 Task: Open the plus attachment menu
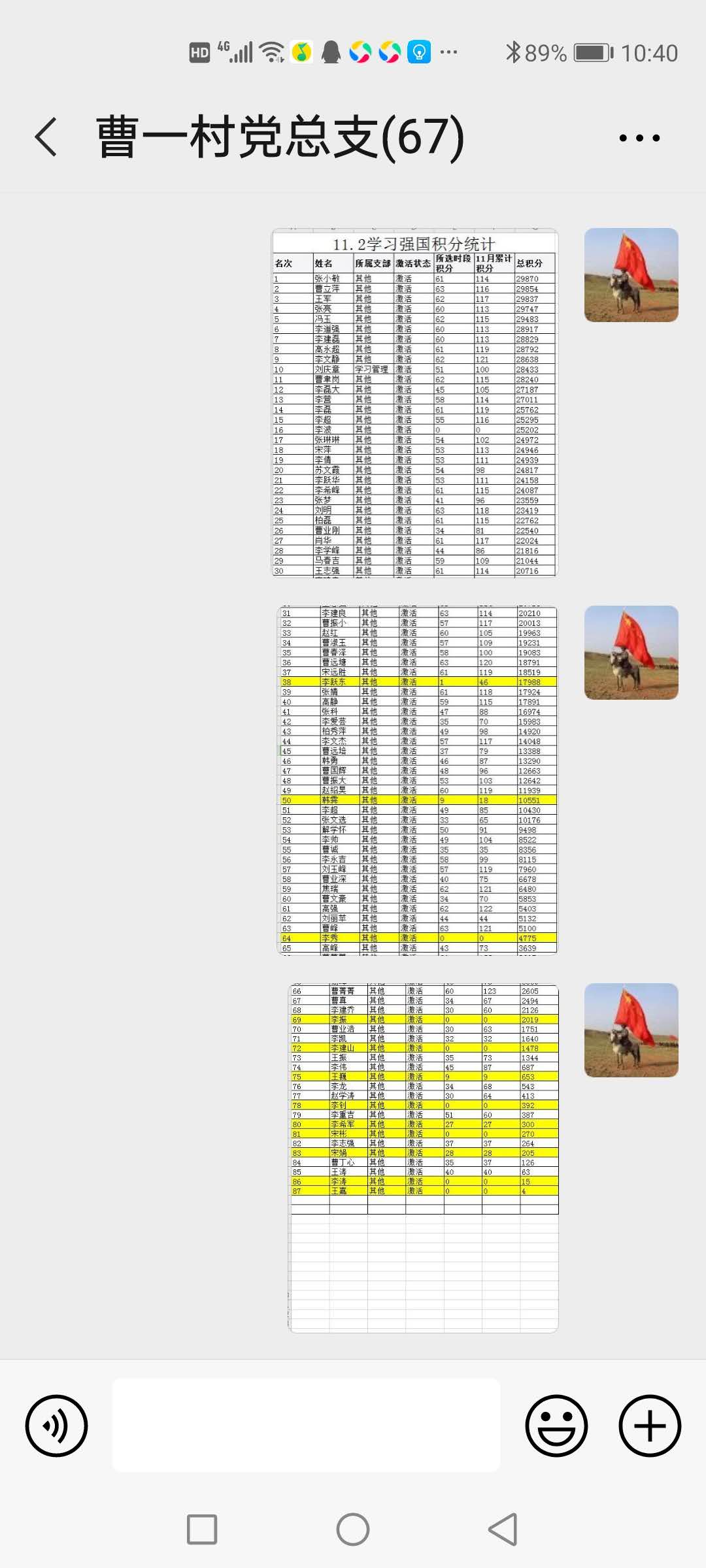pos(650,1426)
